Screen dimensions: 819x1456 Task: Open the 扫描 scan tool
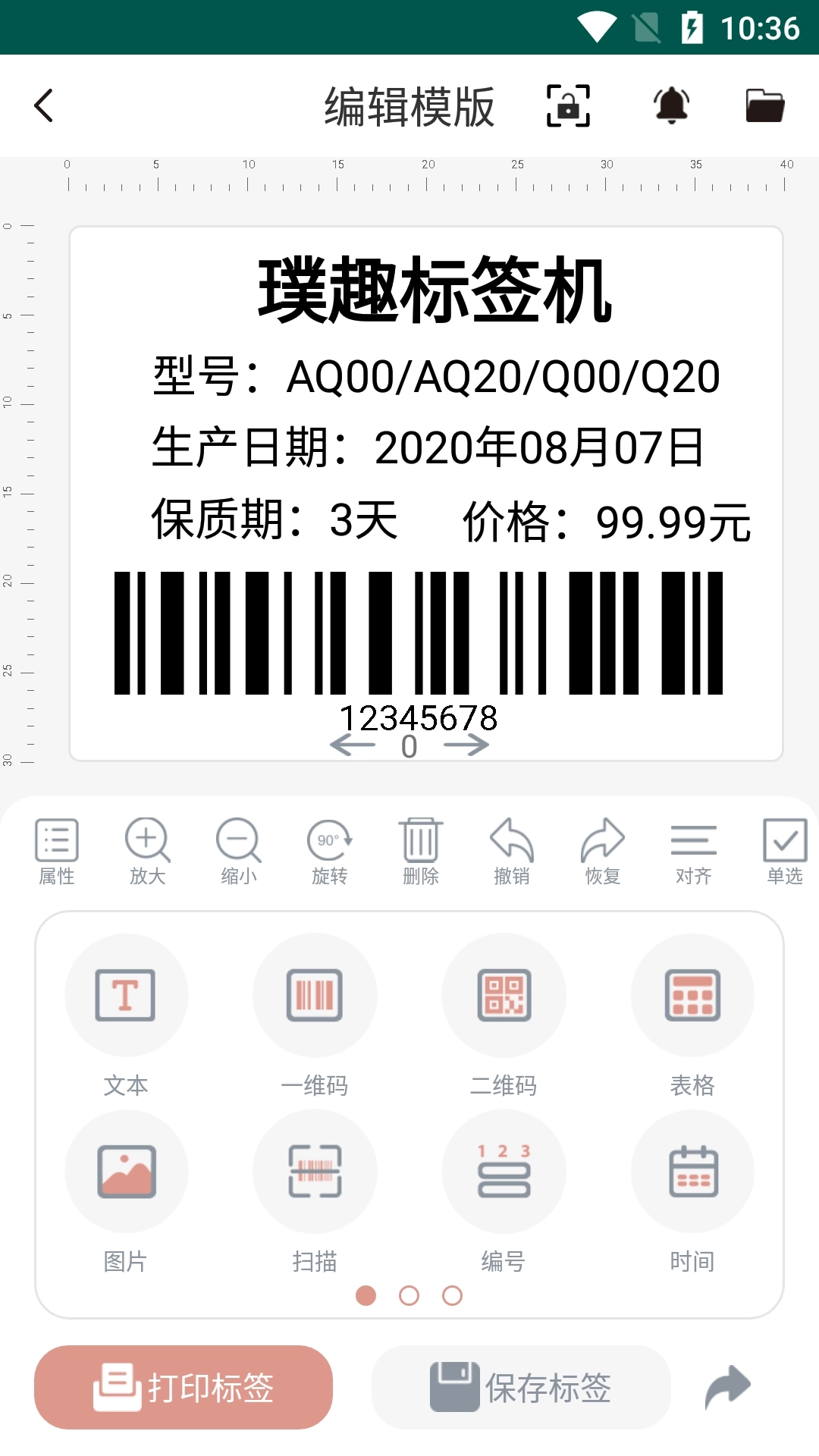point(315,1193)
